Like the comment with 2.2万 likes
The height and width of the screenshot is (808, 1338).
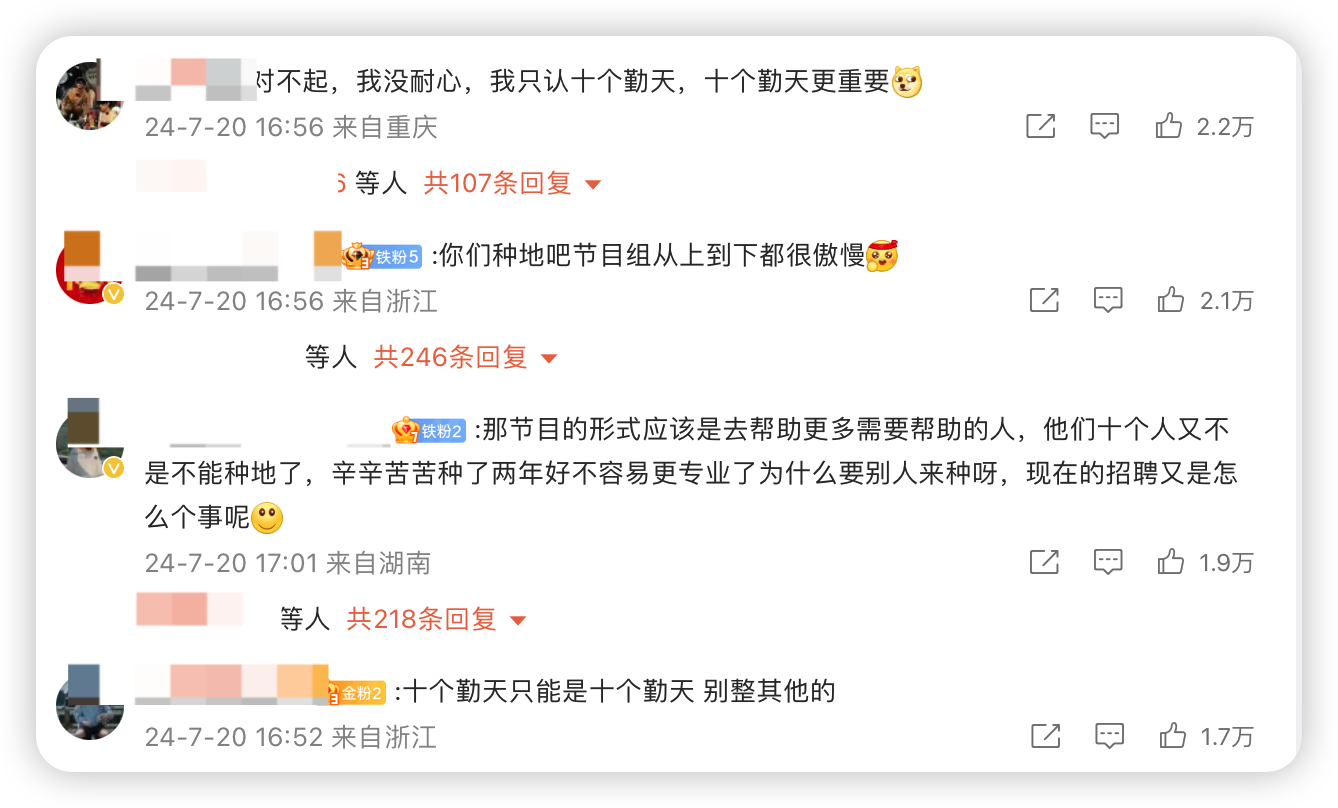(x=1169, y=126)
